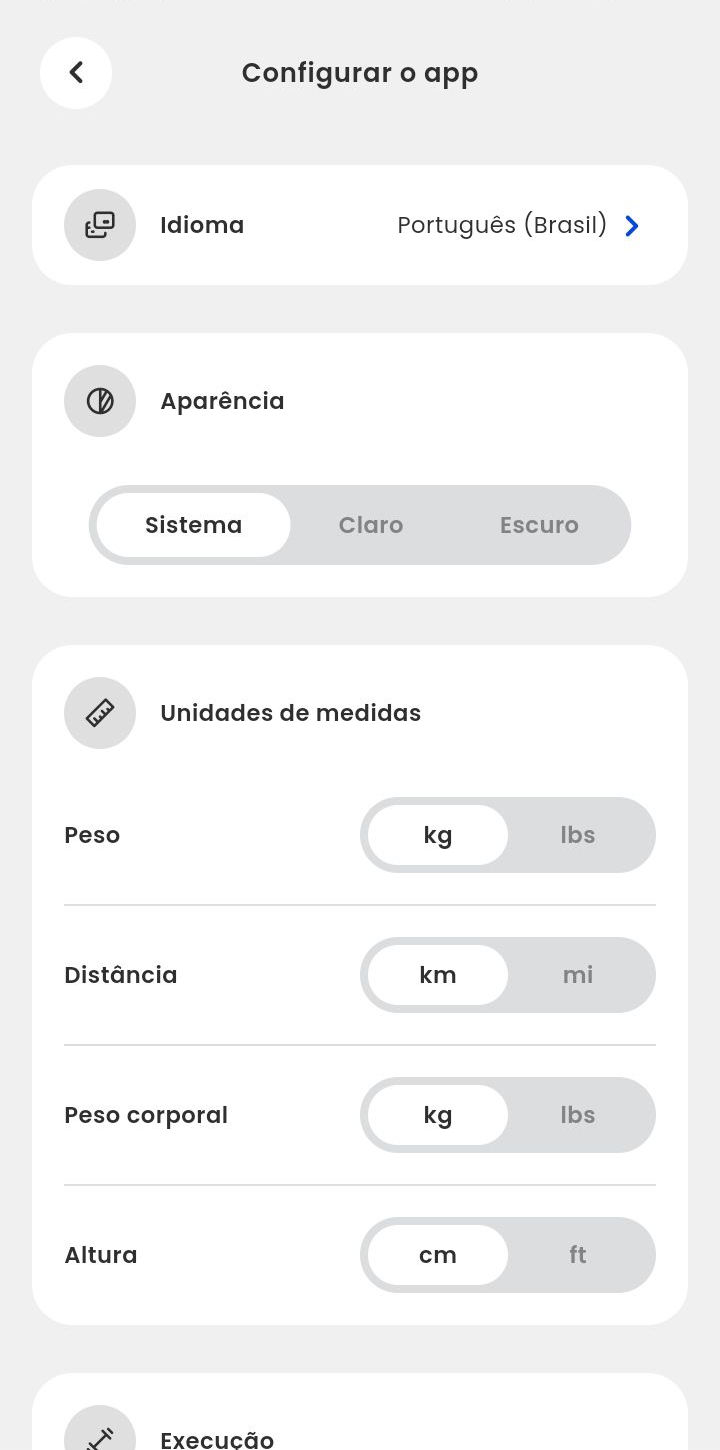Image resolution: width=720 pixels, height=1450 pixels.
Task: Set Distância unit to mi
Action: click(578, 975)
